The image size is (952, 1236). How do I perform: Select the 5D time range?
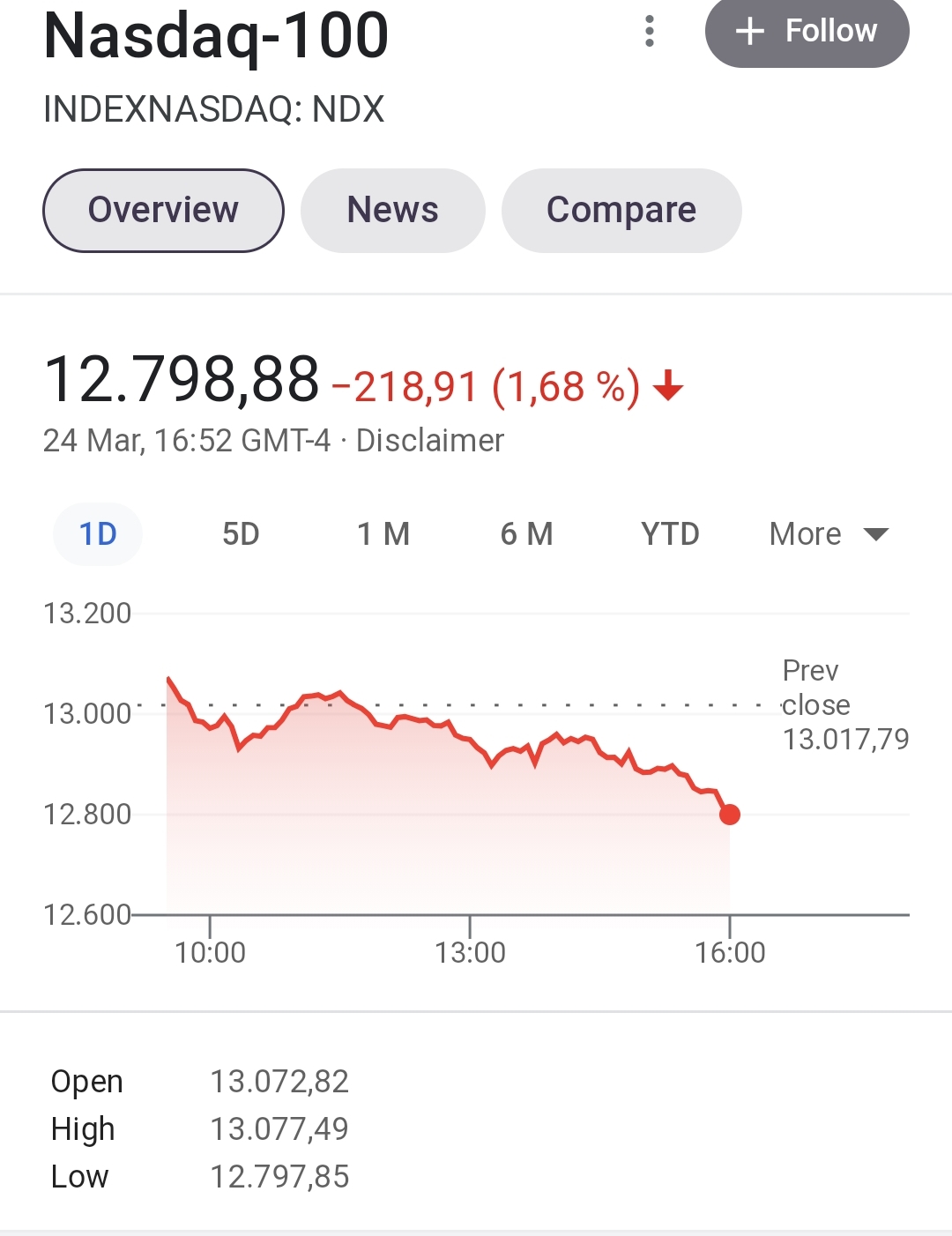point(239,533)
